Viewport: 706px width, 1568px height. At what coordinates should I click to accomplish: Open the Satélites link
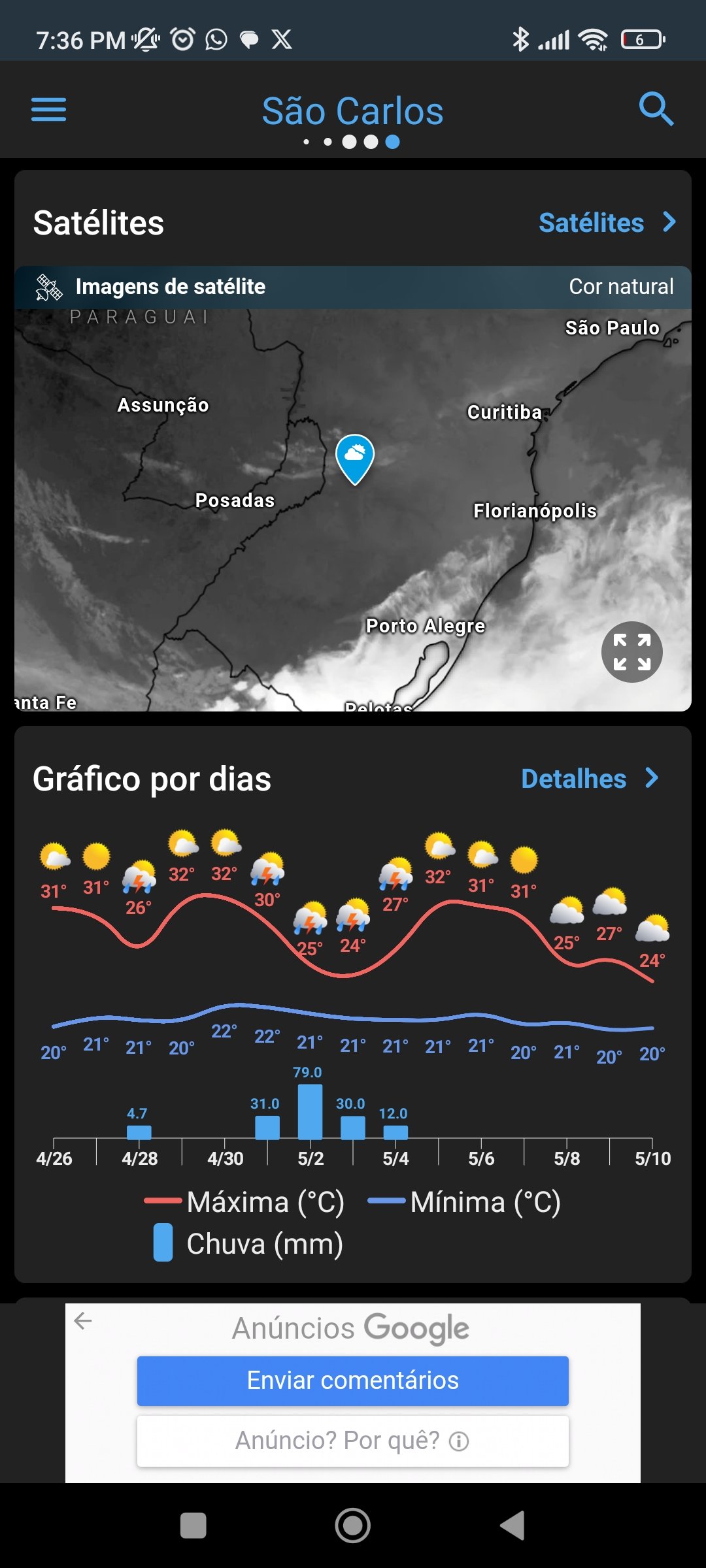coord(607,223)
